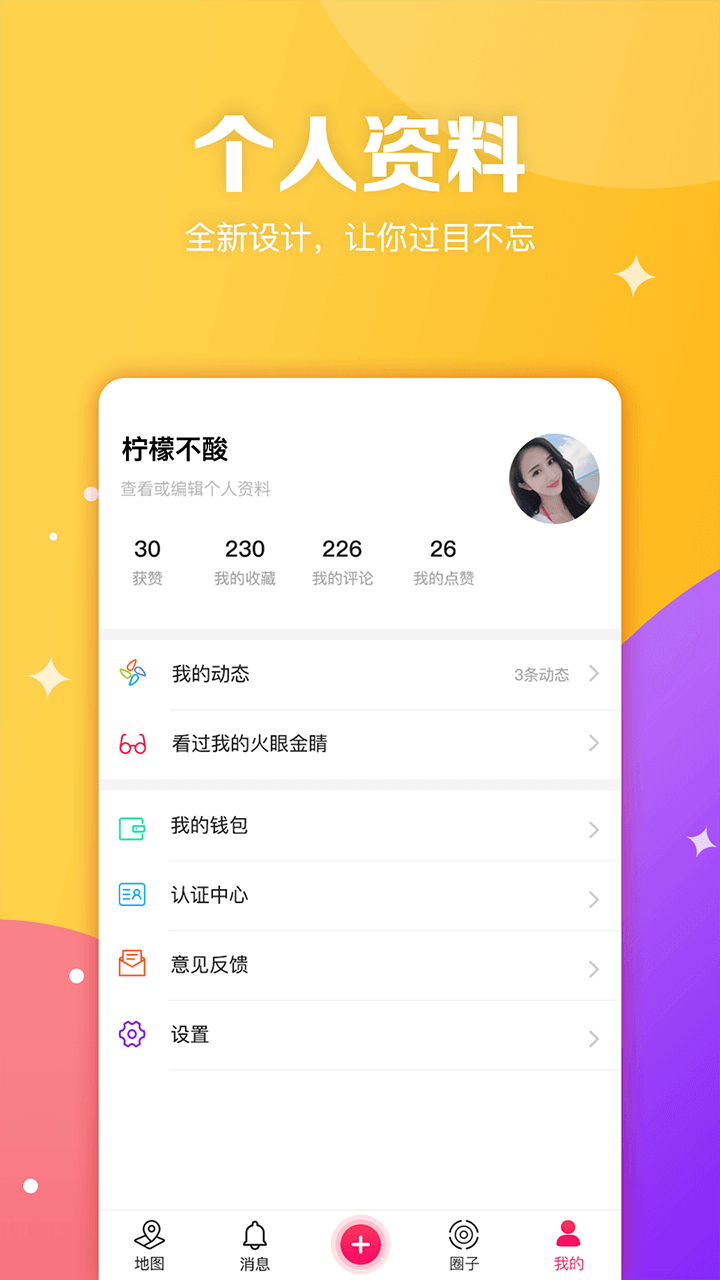This screenshot has height=1280, width=720.
Task: View 我的收藏 count of 230
Action: 245,558
